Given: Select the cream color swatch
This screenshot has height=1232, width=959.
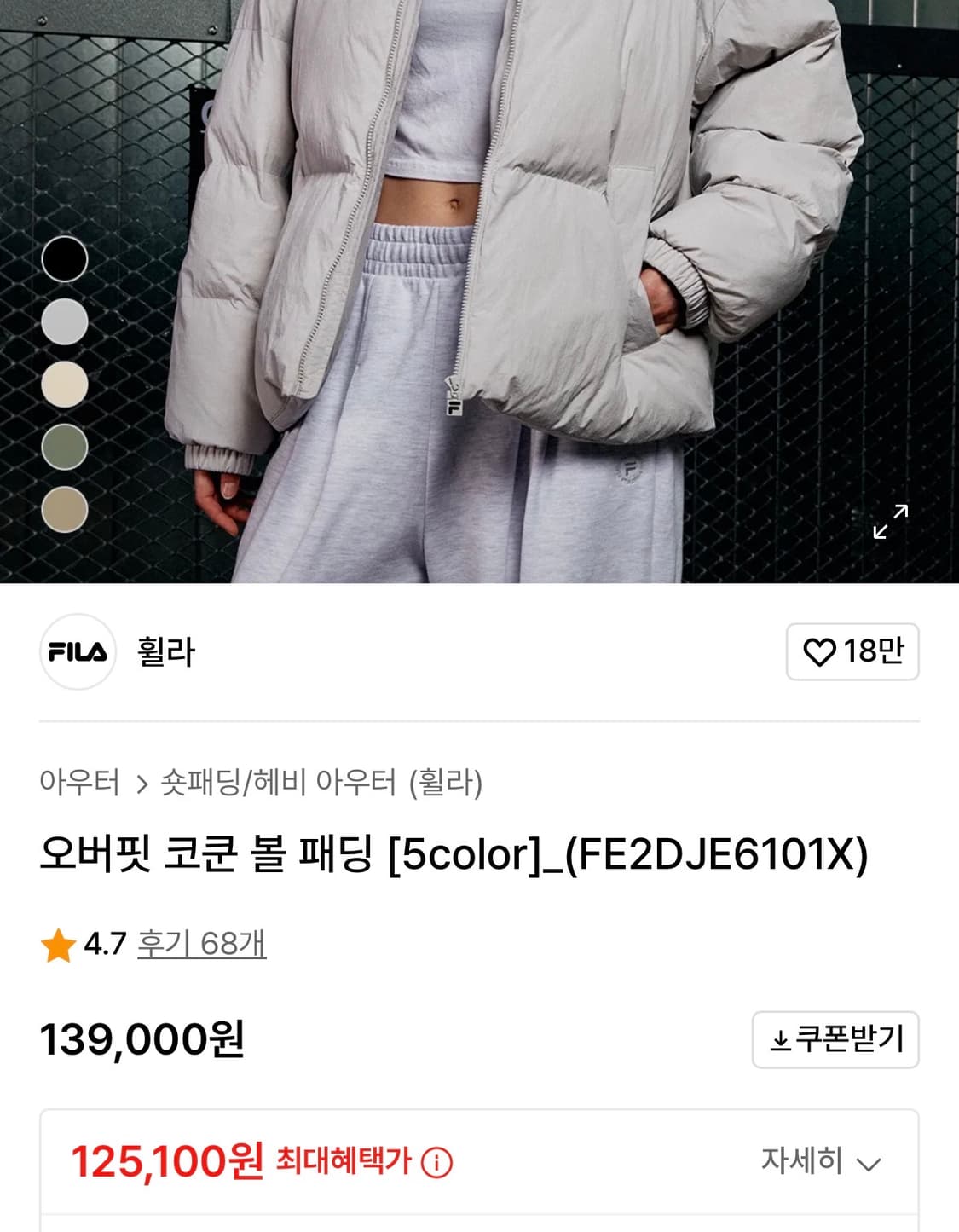Looking at the screenshot, I should pos(65,385).
